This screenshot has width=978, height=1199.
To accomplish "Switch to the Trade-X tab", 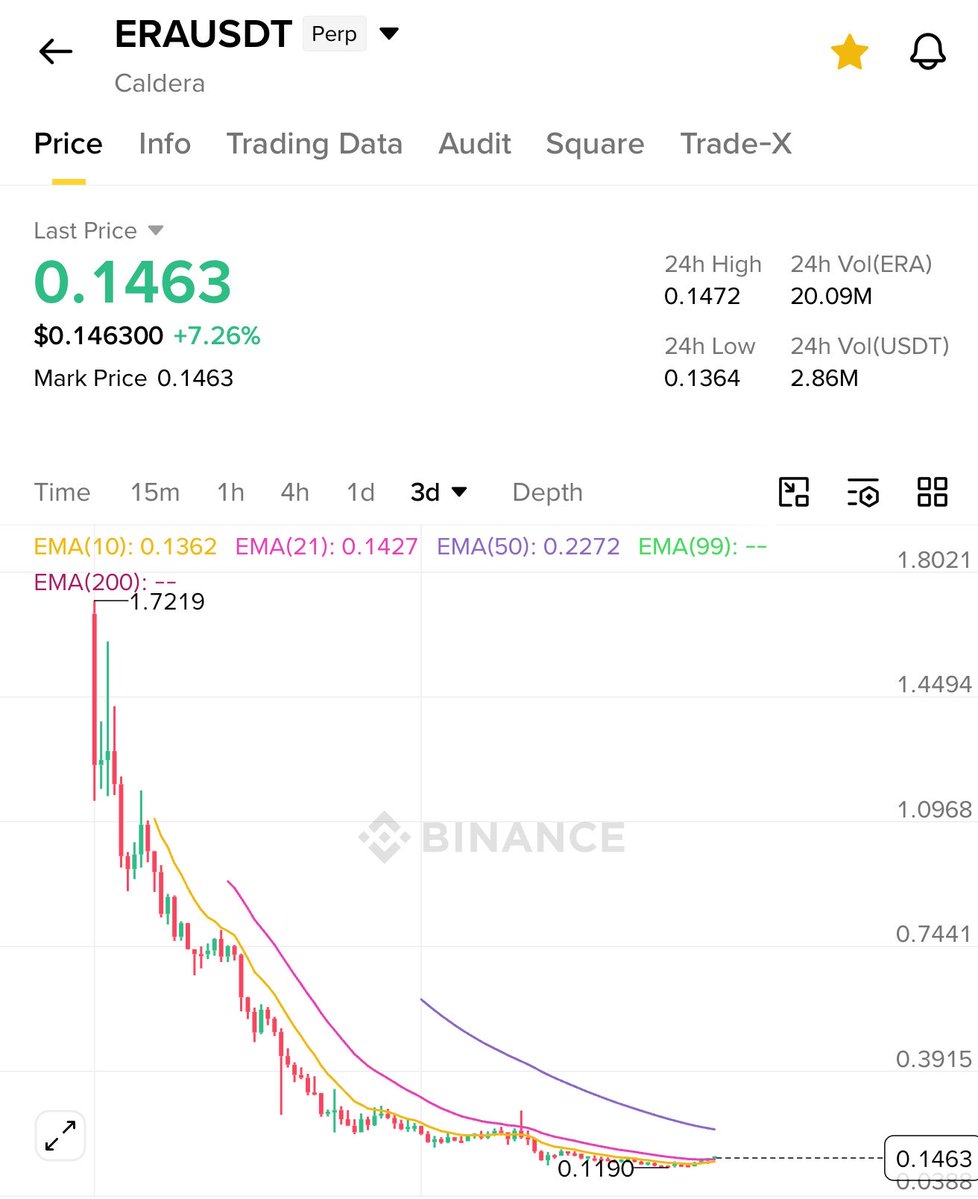I will click(x=735, y=144).
